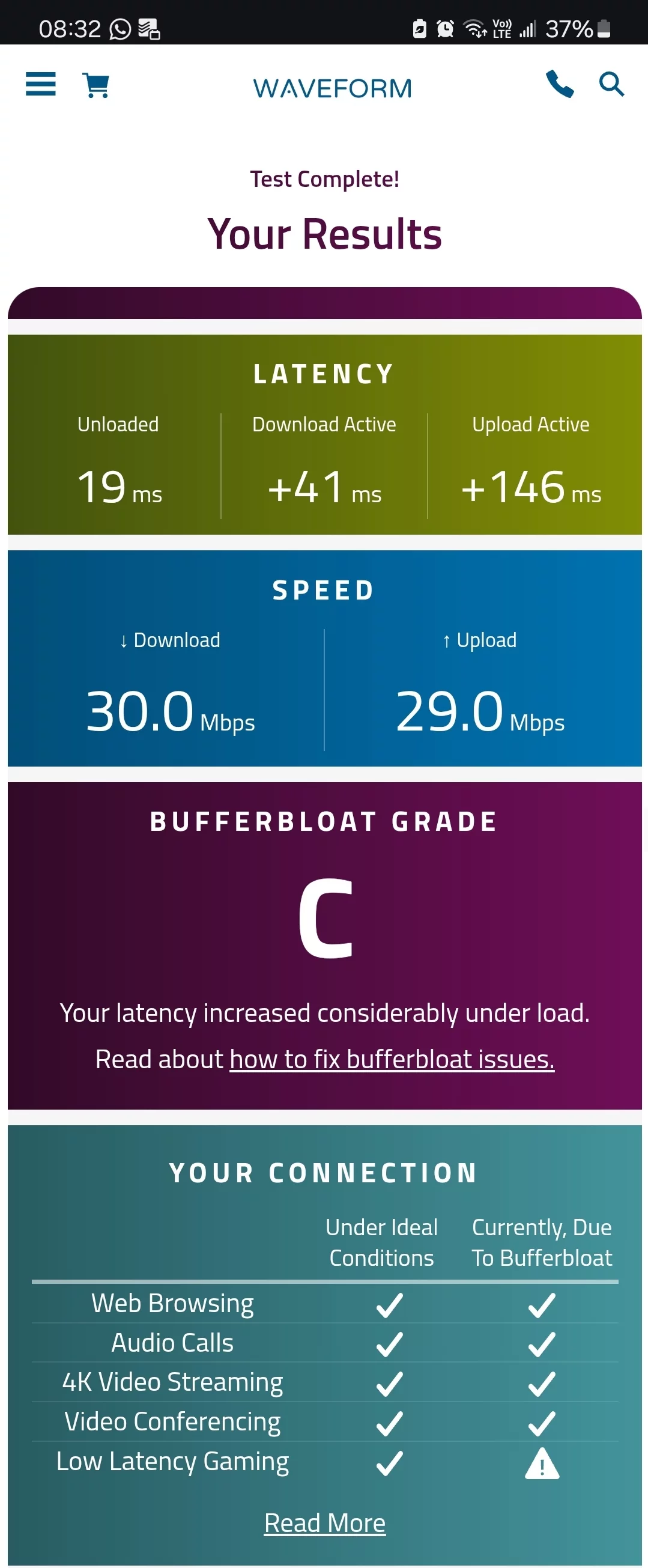The image size is (648, 1568).
Task: Open the search magnifier icon
Action: [x=611, y=84]
